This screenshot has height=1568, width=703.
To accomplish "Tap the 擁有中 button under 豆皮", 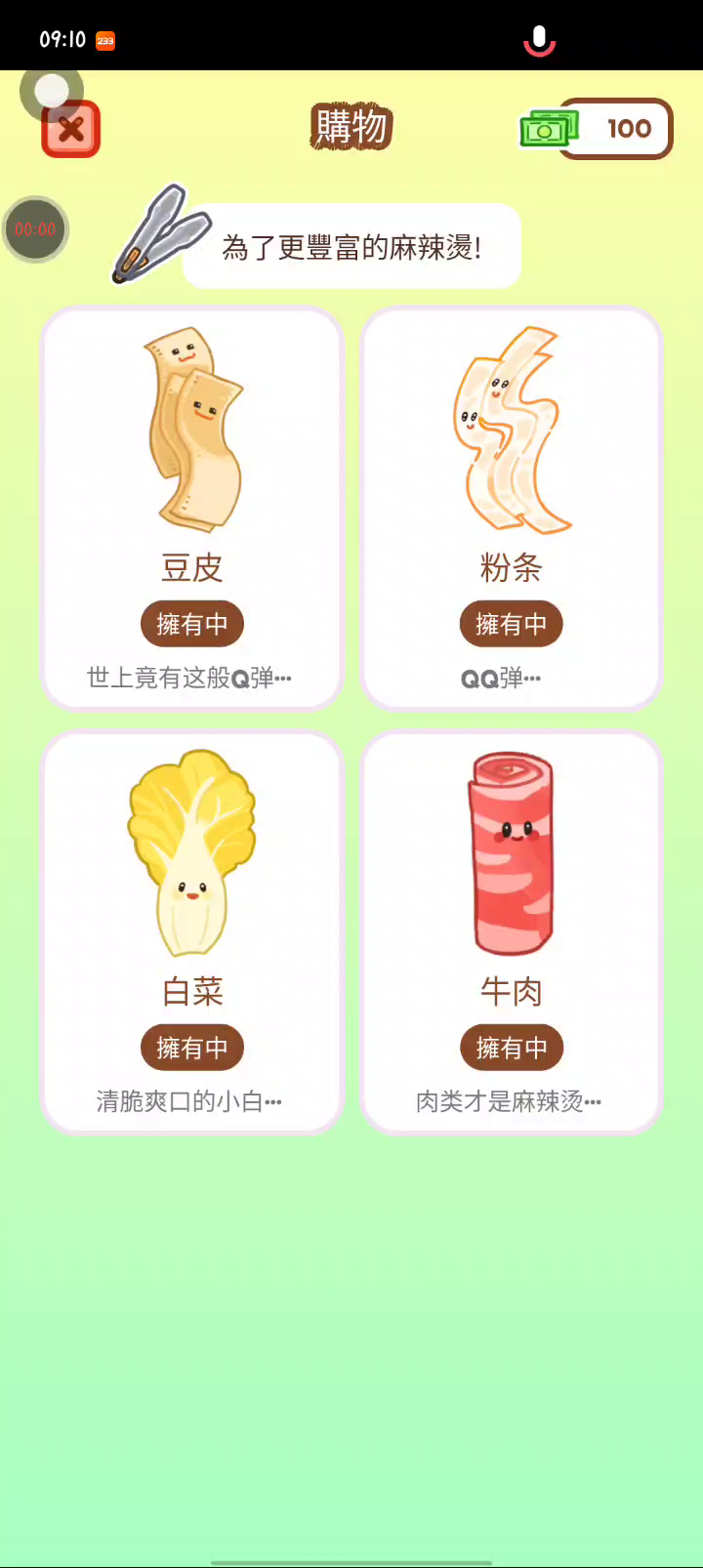I will 192,624.
